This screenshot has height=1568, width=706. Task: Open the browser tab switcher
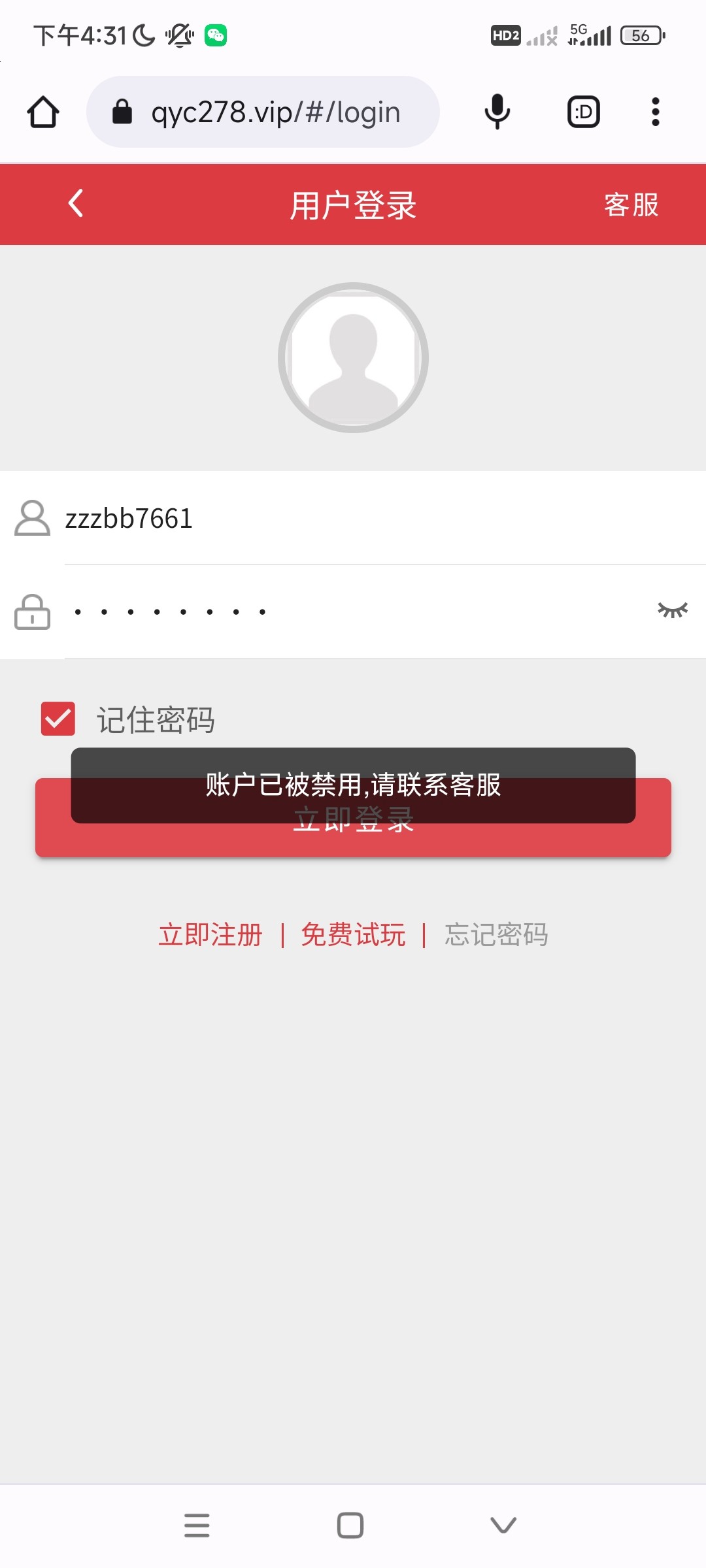pyautogui.click(x=582, y=111)
